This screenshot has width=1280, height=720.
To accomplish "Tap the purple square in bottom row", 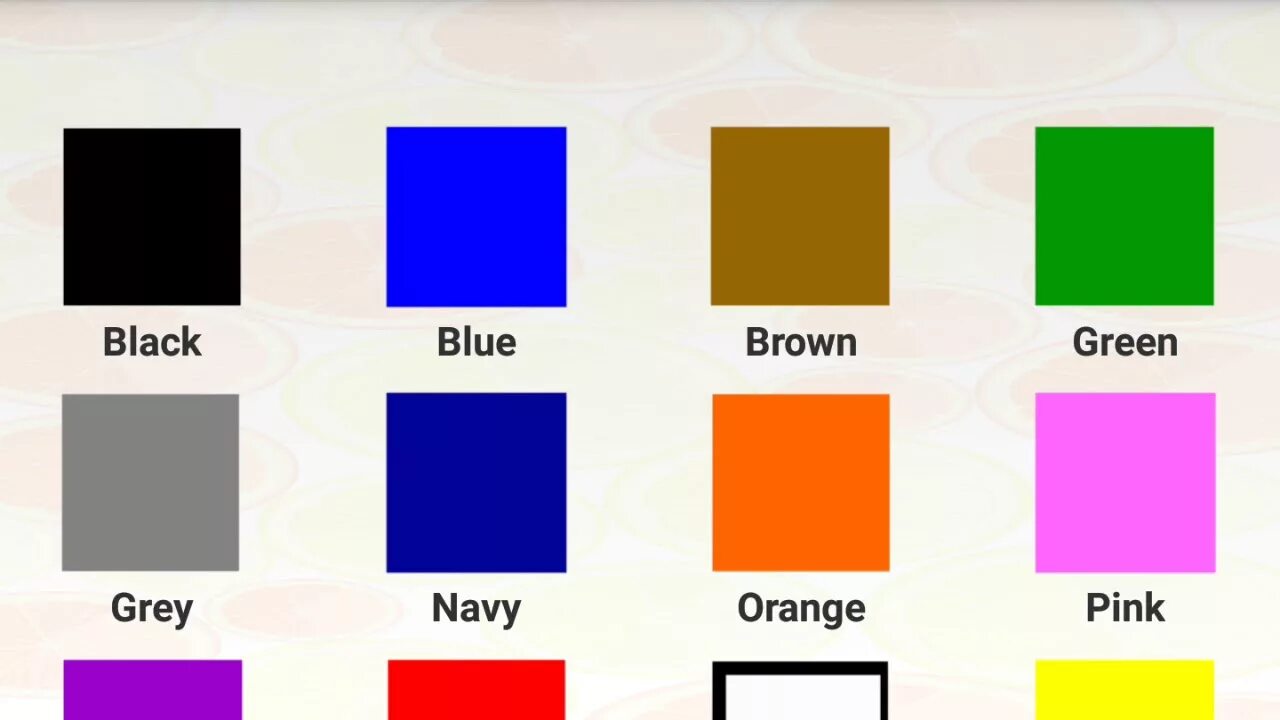I will pos(152,690).
